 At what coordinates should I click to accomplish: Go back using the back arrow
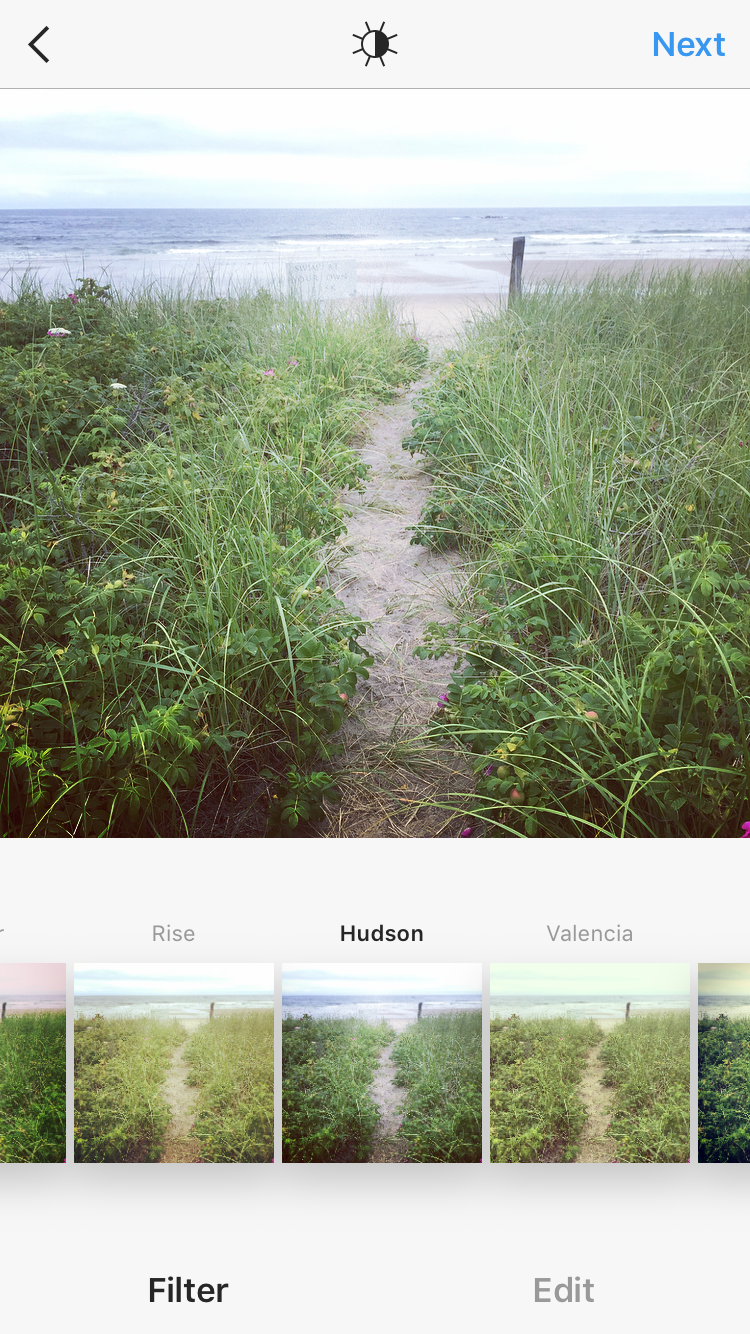[x=39, y=45]
